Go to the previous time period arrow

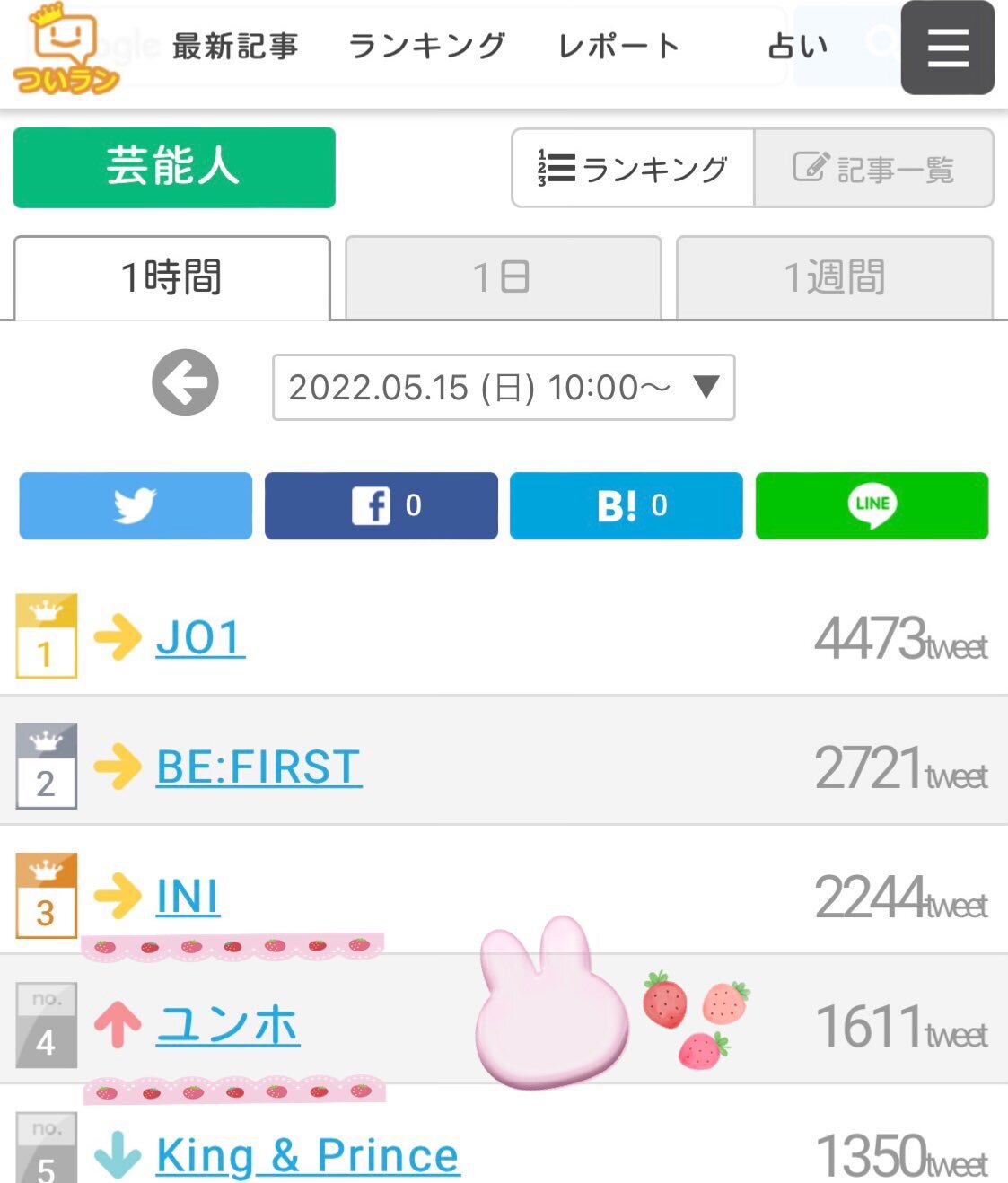(185, 383)
